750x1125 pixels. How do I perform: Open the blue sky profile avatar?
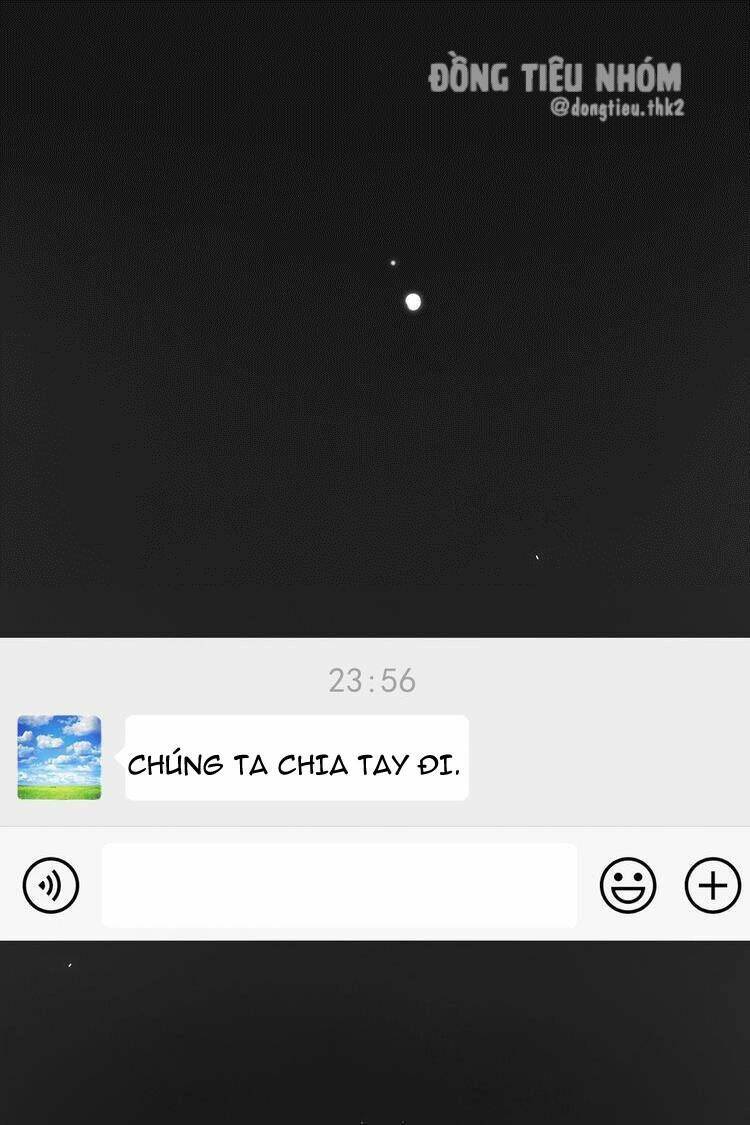[x=58, y=757]
